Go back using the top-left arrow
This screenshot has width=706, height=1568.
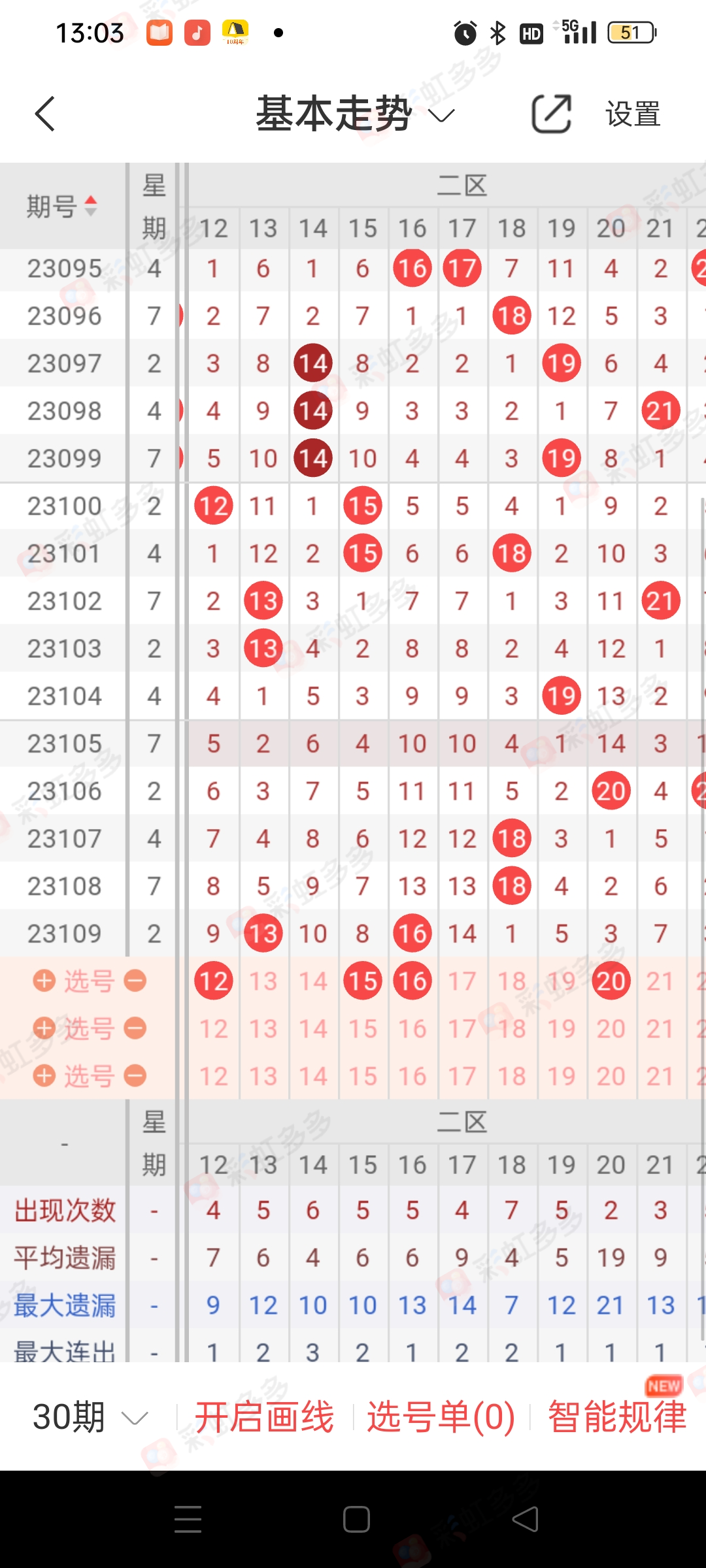click(44, 114)
